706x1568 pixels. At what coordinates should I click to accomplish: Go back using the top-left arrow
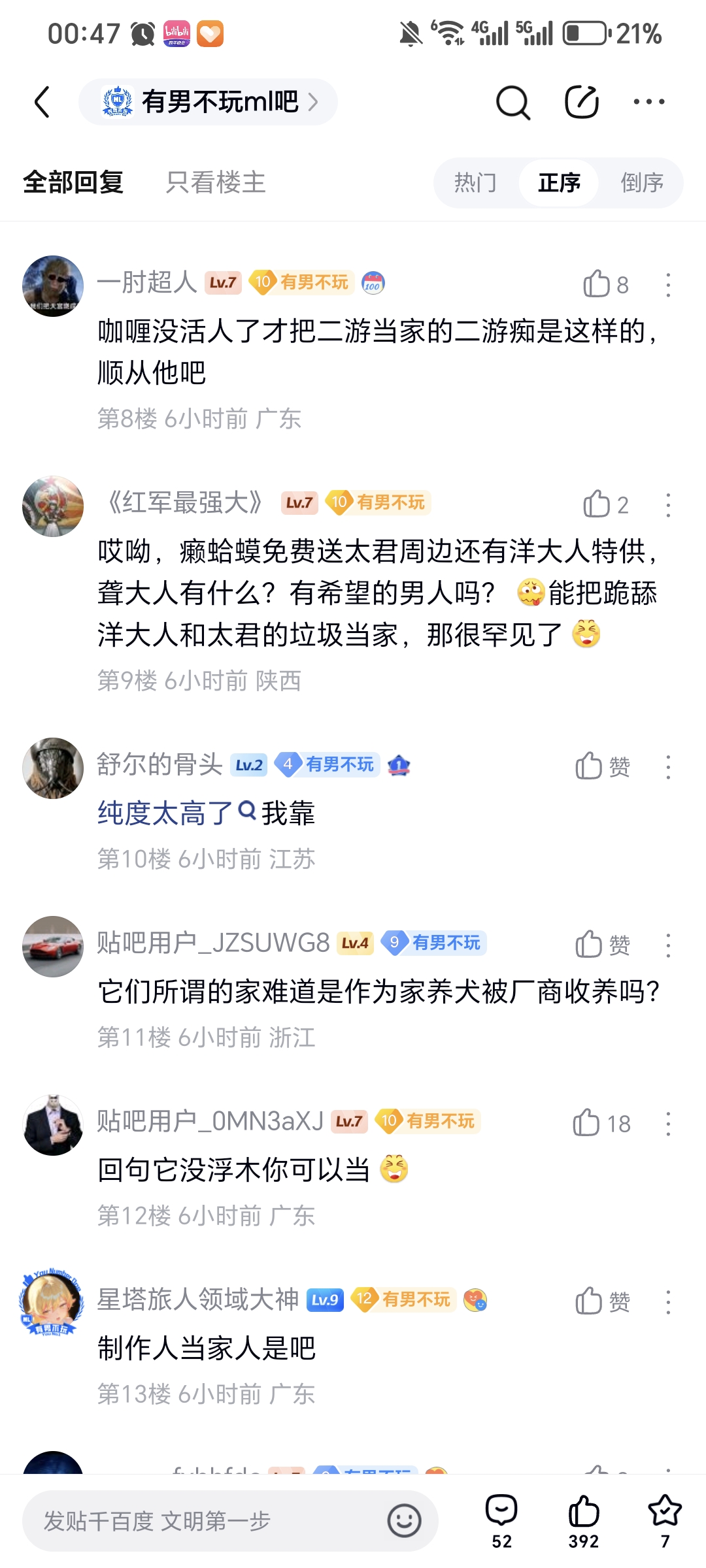click(42, 102)
